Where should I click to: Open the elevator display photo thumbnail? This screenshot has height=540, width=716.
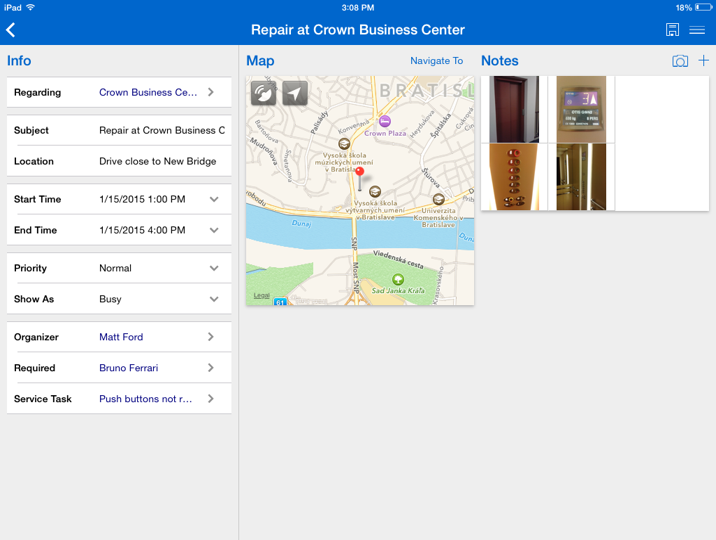(x=581, y=109)
